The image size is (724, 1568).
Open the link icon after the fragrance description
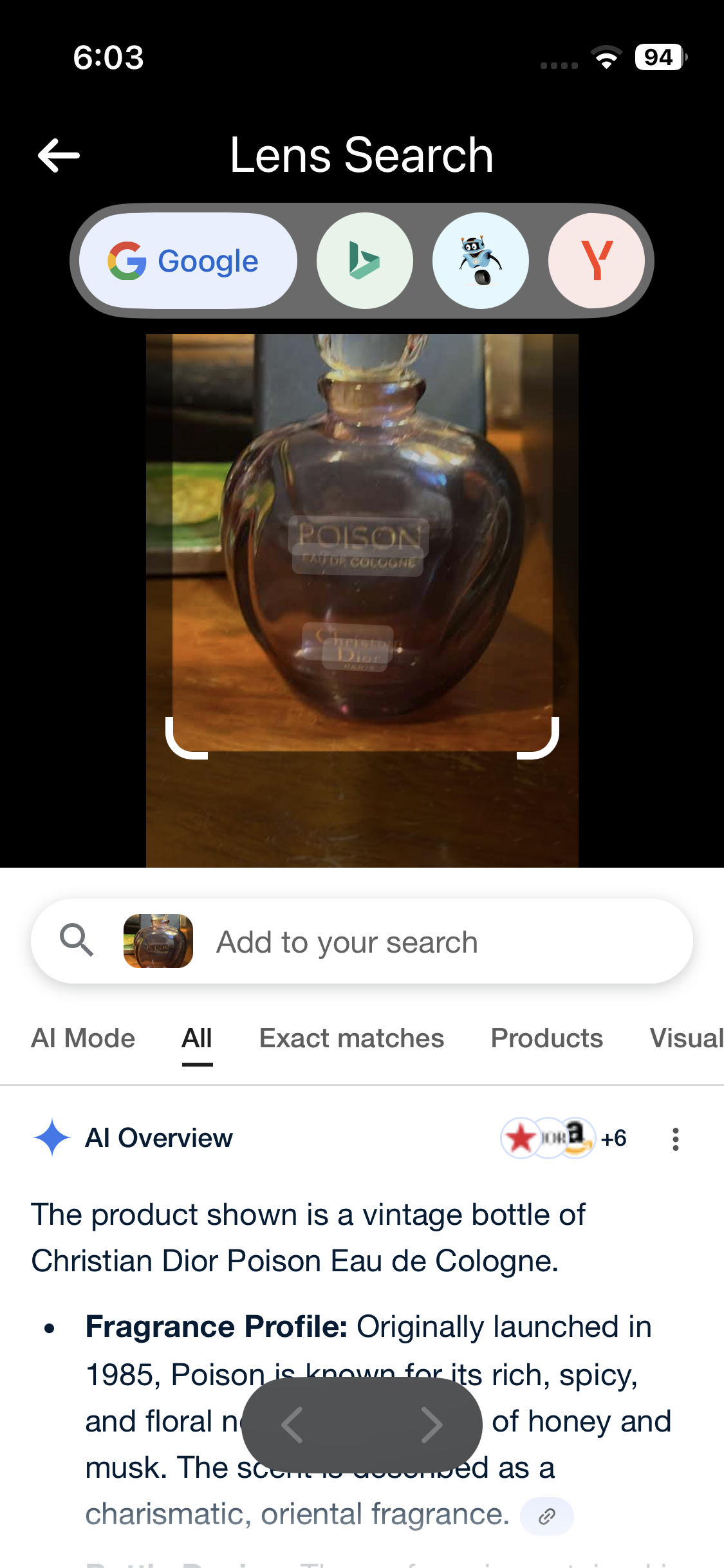tap(548, 1516)
